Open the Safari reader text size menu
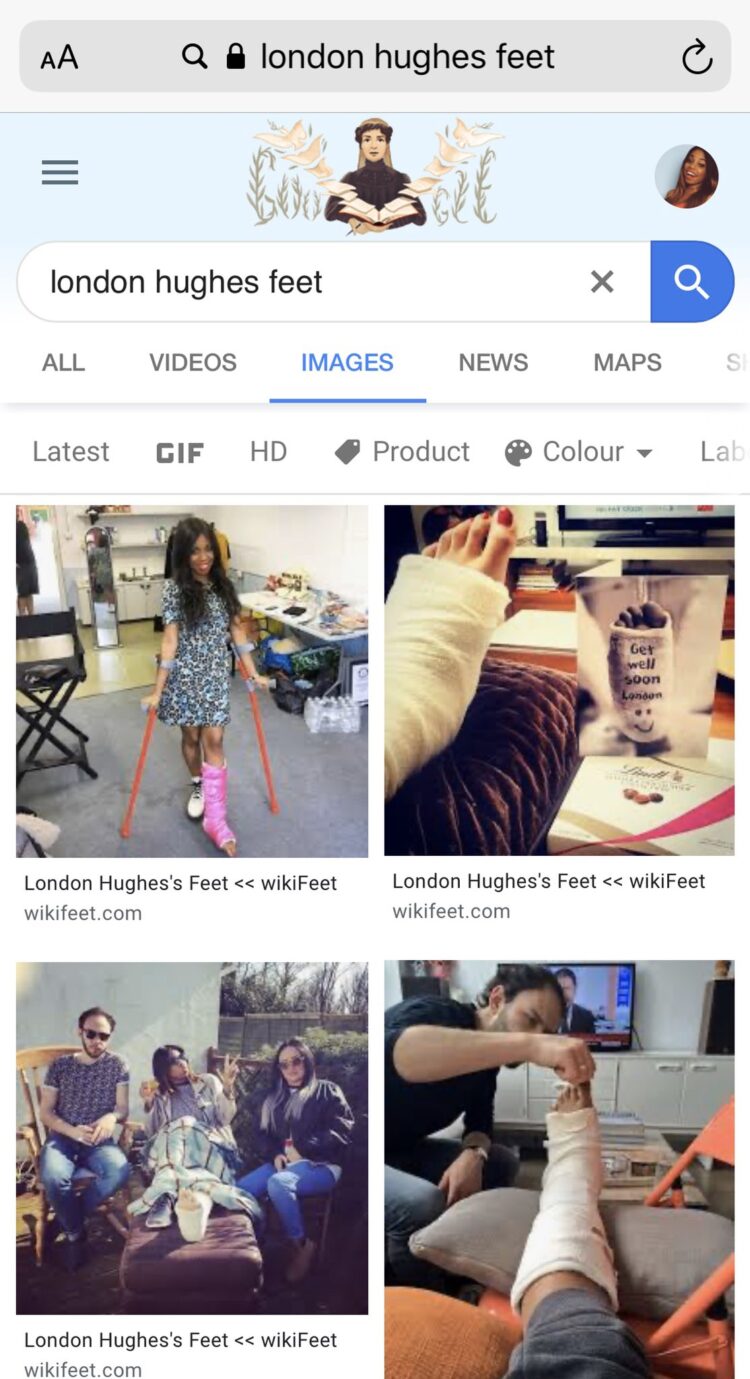Viewport: 750px width, 1379px height. [58, 56]
